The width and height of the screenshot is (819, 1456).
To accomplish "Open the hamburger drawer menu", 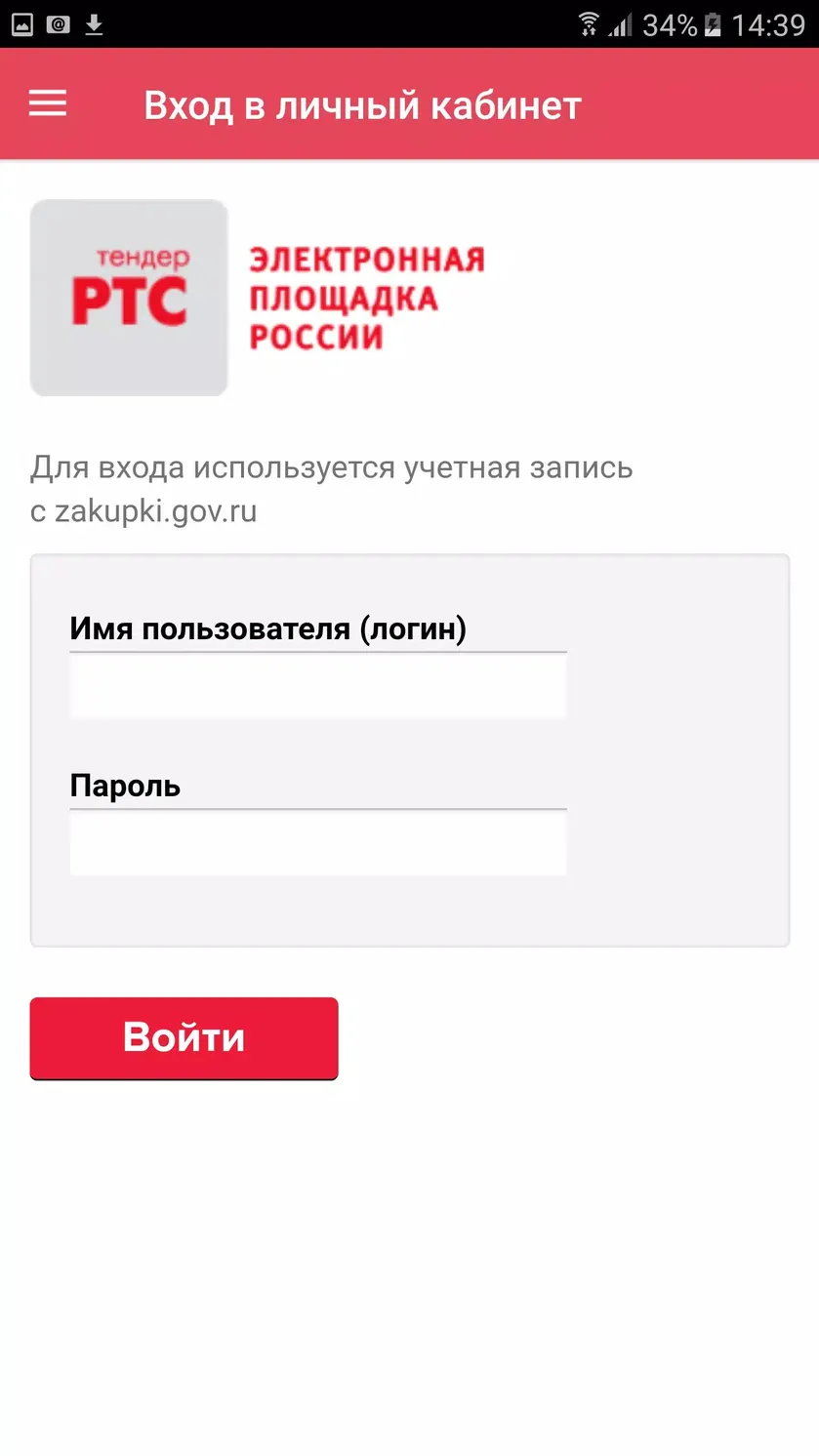I will (48, 103).
